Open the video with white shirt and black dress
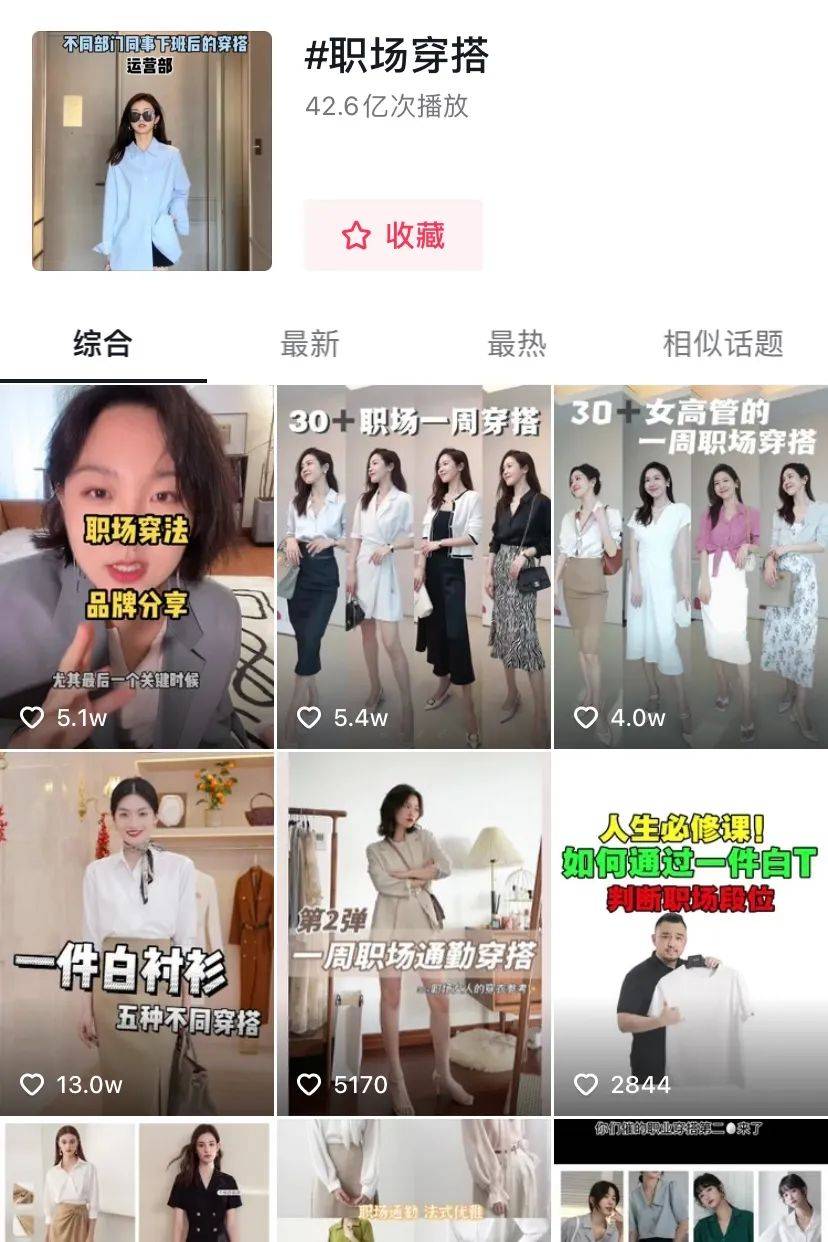The width and height of the screenshot is (828, 1242). click(x=137, y=1182)
